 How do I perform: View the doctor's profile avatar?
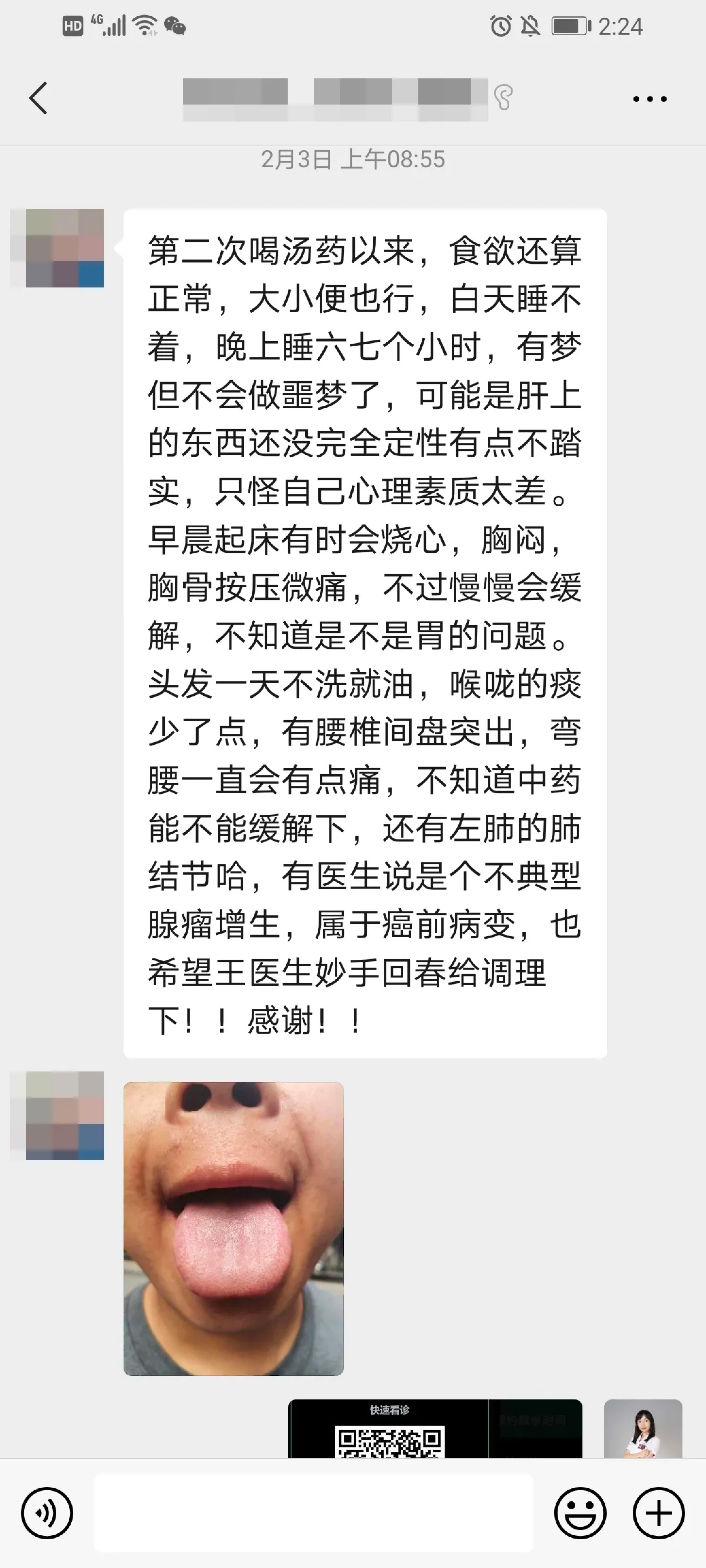pyautogui.click(x=643, y=1429)
